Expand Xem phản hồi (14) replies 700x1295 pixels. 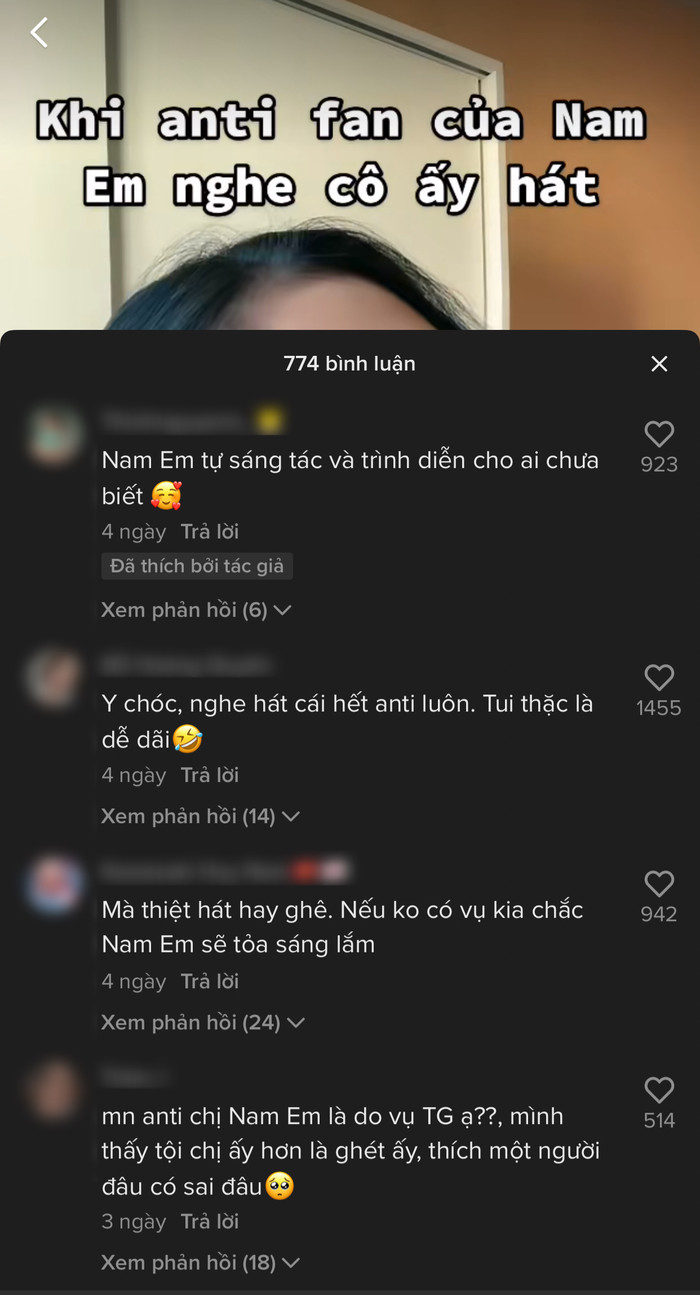click(199, 816)
